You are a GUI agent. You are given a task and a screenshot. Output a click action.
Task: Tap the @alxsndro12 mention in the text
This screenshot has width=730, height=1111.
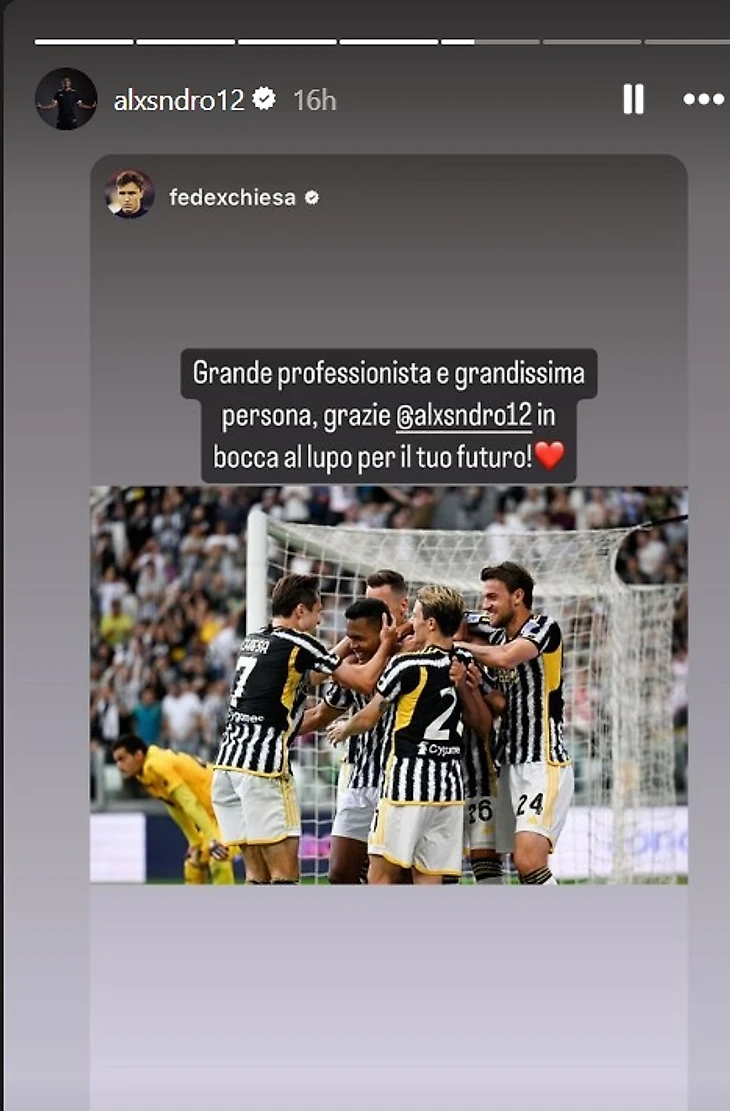[x=463, y=415]
